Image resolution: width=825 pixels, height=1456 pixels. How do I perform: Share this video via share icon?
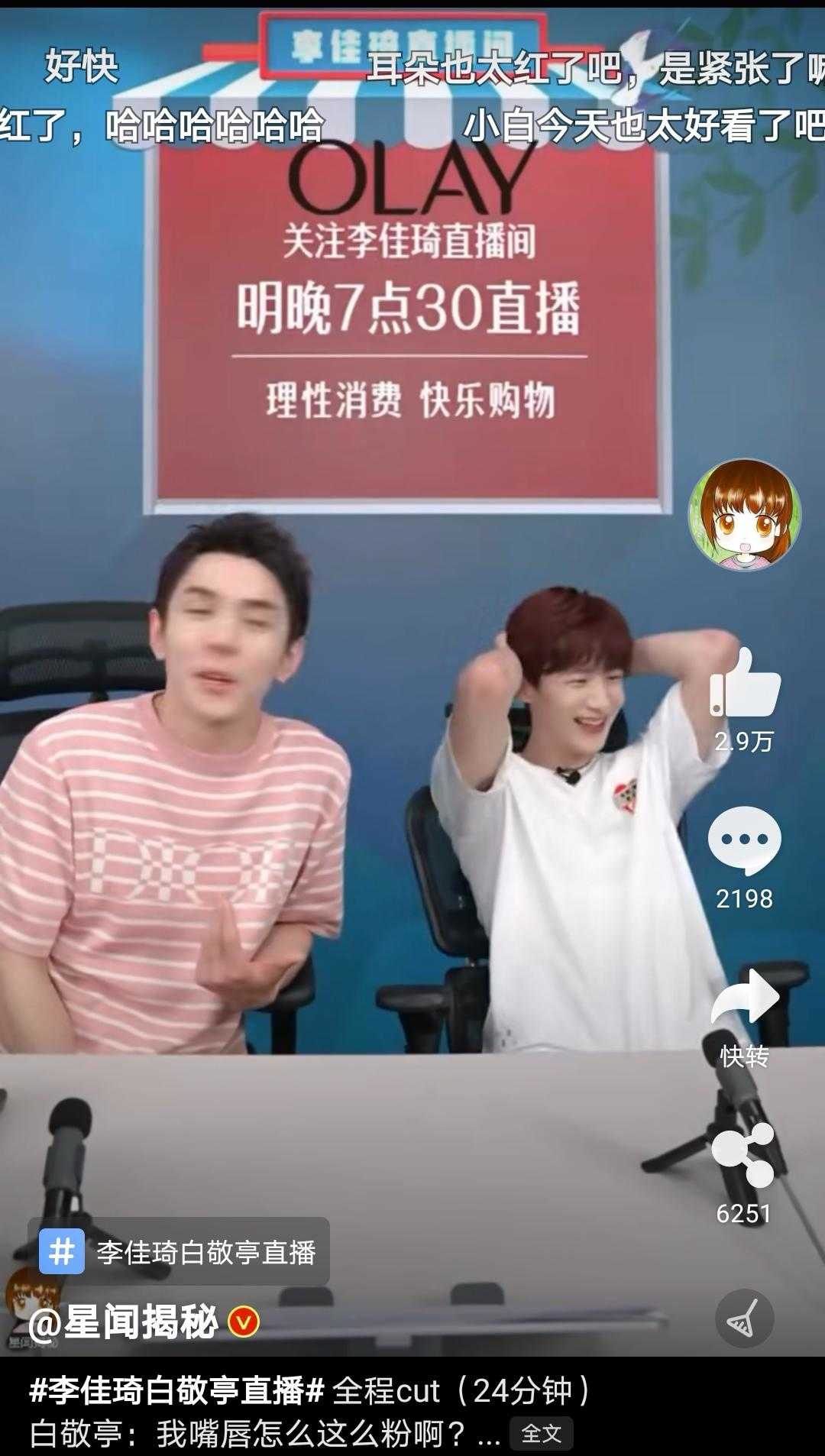(x=742, y=1153)
